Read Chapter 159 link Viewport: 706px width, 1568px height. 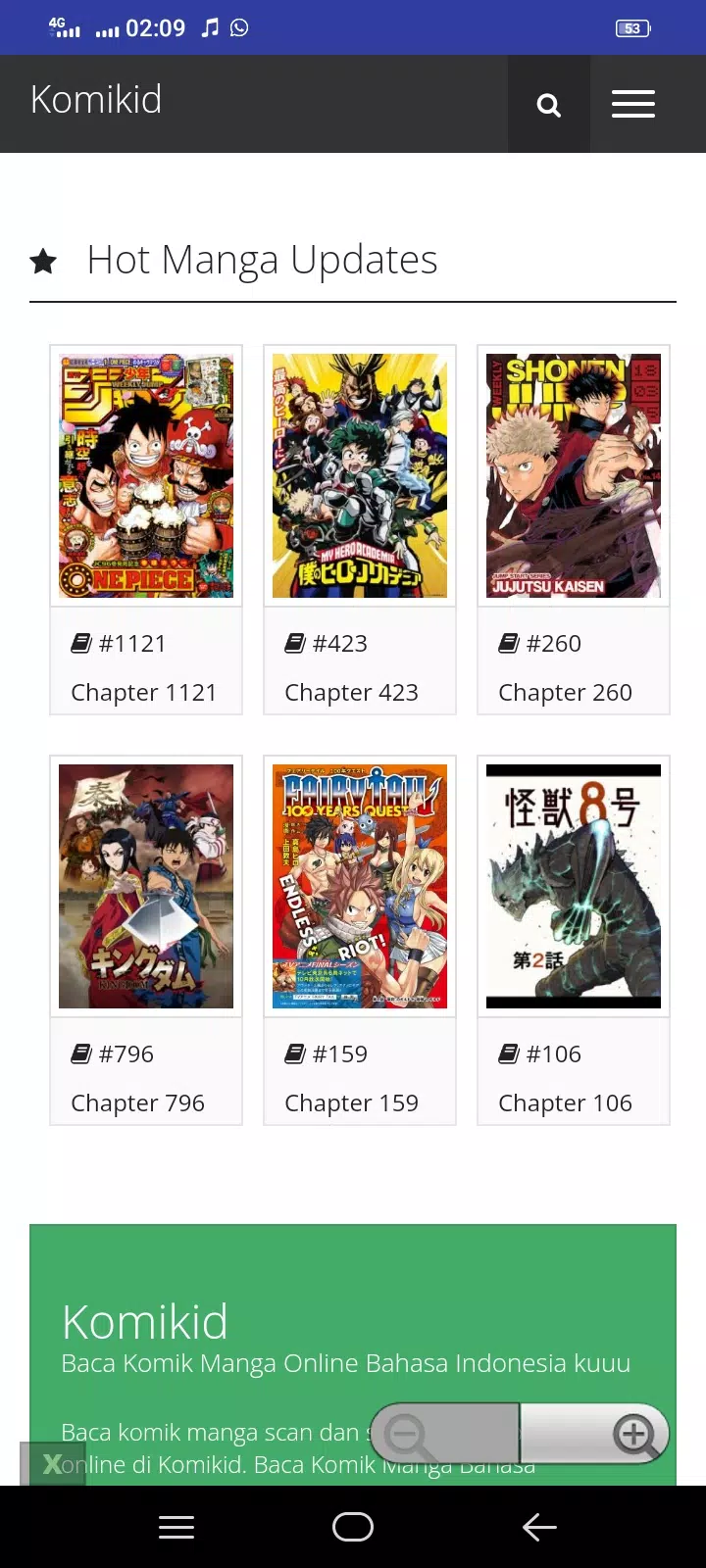pos(351,1102)
